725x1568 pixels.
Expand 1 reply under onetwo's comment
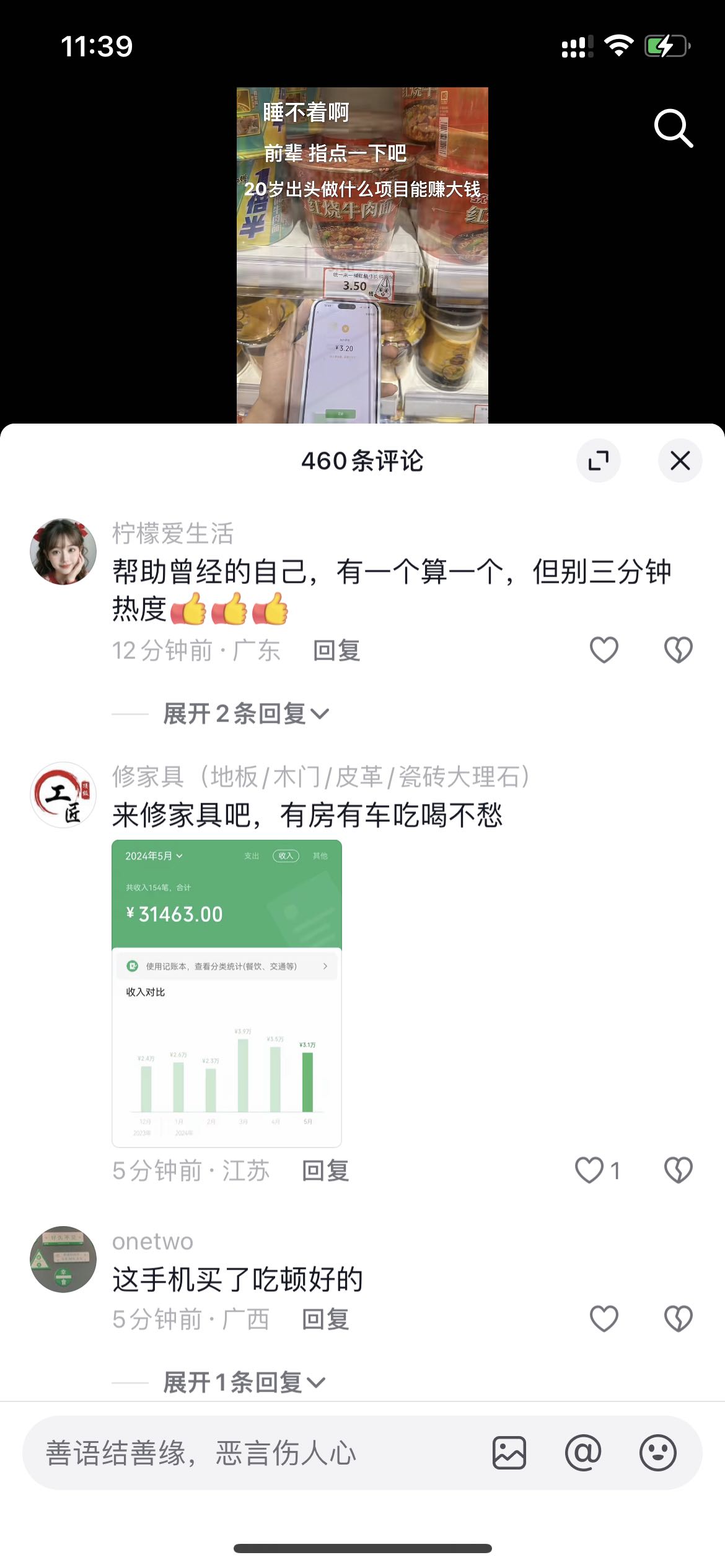pyautogui.click(x=244, y=1383)
